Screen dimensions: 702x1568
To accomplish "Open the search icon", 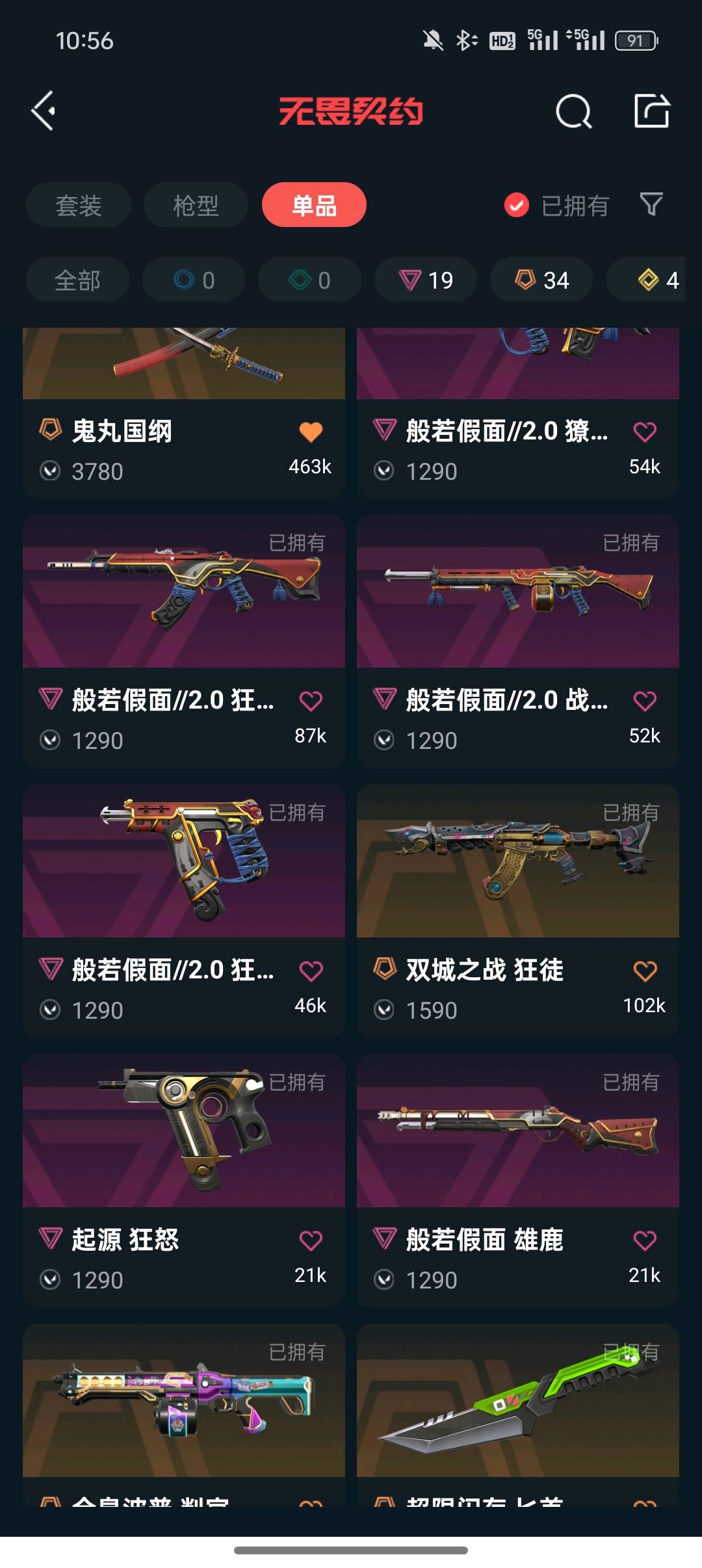I will coord(573,111).
